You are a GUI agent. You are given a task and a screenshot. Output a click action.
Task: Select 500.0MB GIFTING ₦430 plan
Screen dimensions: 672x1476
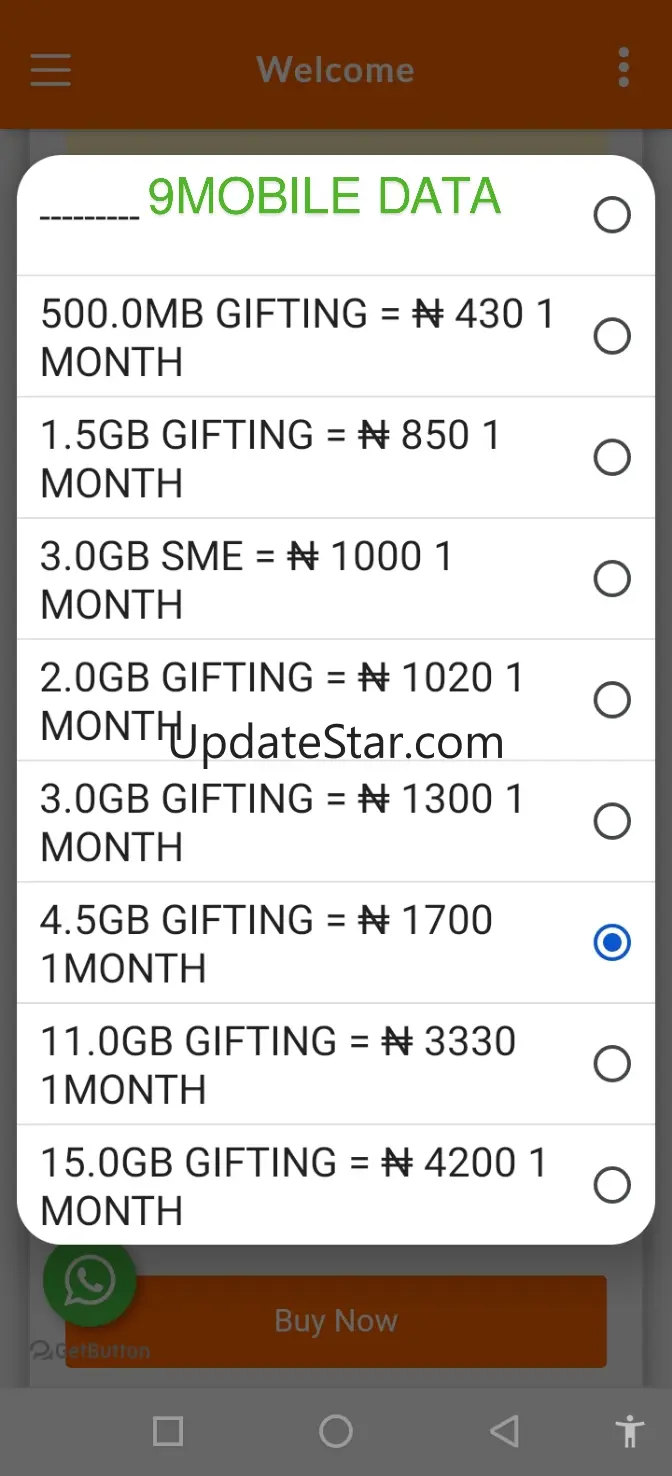click(x=336, y=337)
